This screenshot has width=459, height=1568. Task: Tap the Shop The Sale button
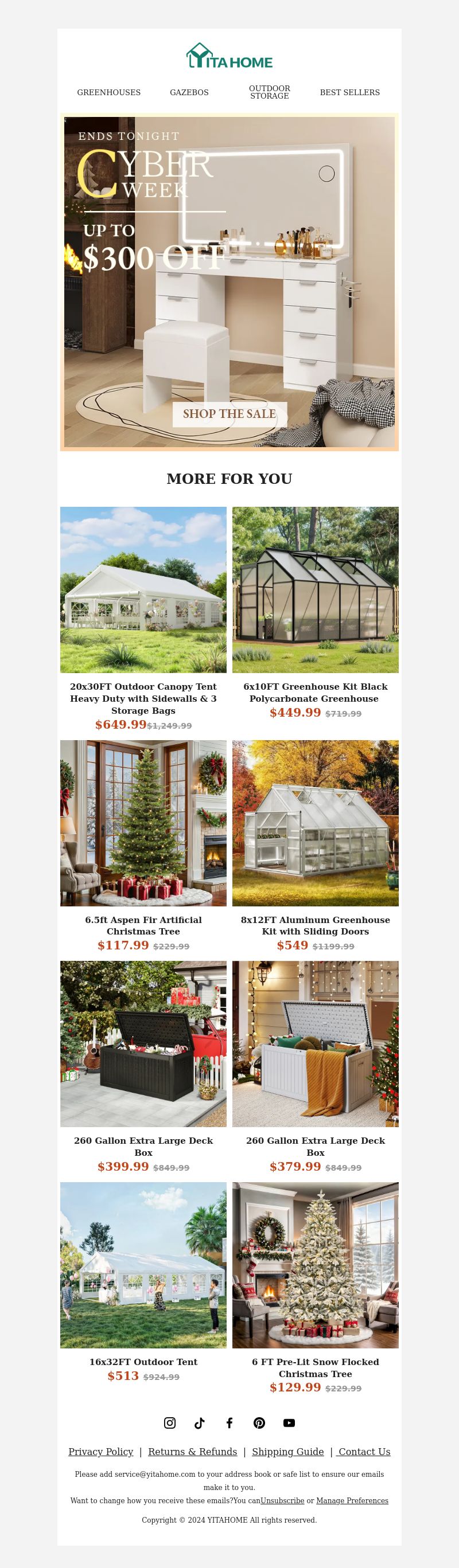[x=229, y=414]
